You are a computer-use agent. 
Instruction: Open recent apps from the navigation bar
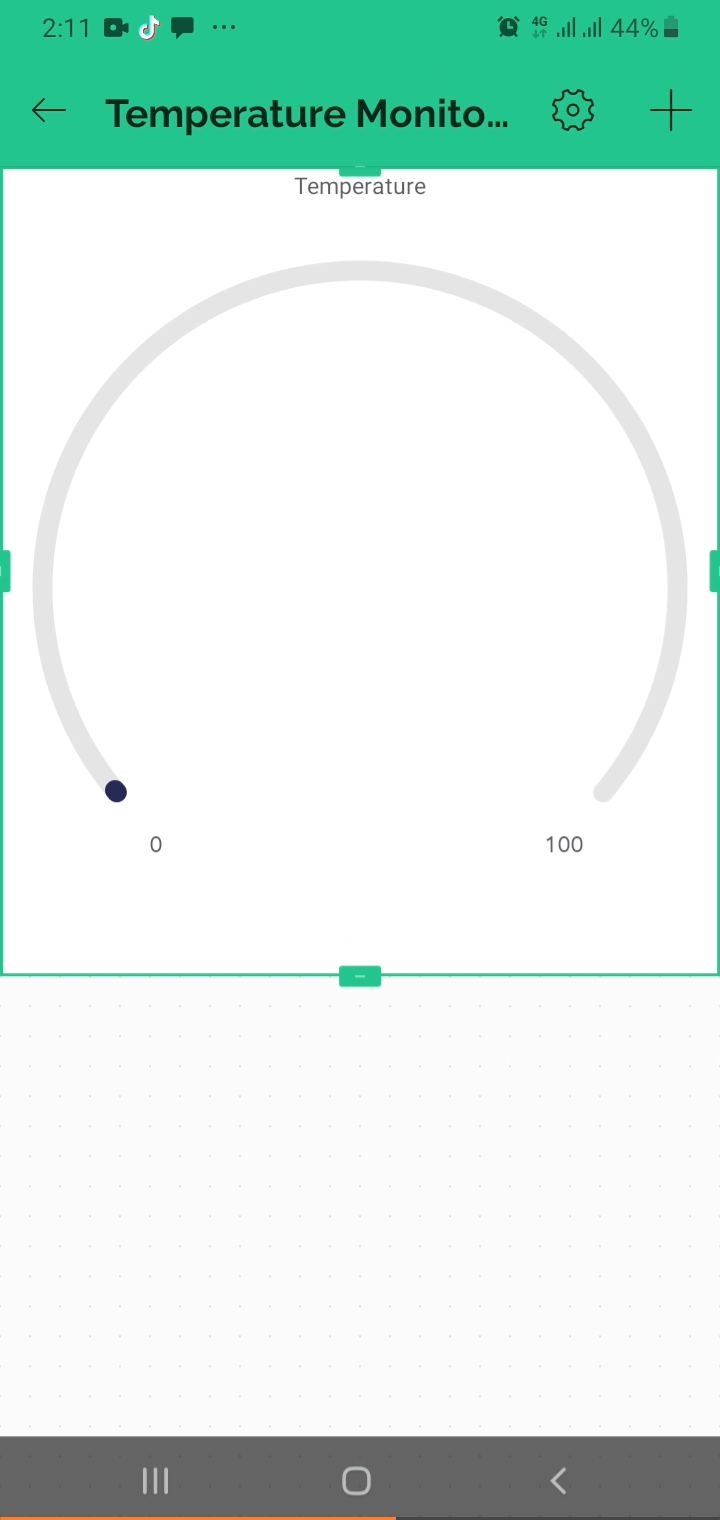click(155, 1481)
